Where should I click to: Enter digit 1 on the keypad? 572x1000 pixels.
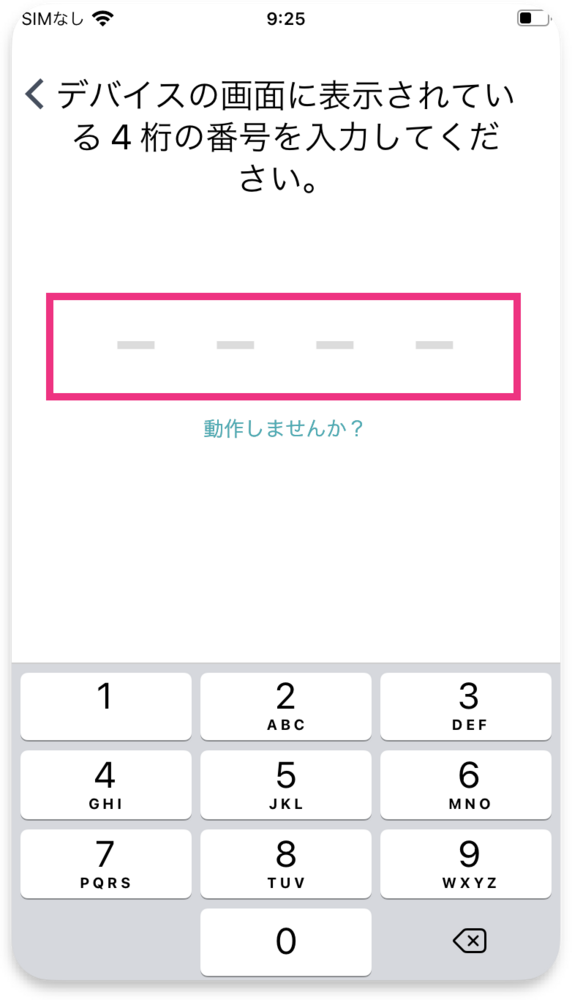(x=106, y=706)
